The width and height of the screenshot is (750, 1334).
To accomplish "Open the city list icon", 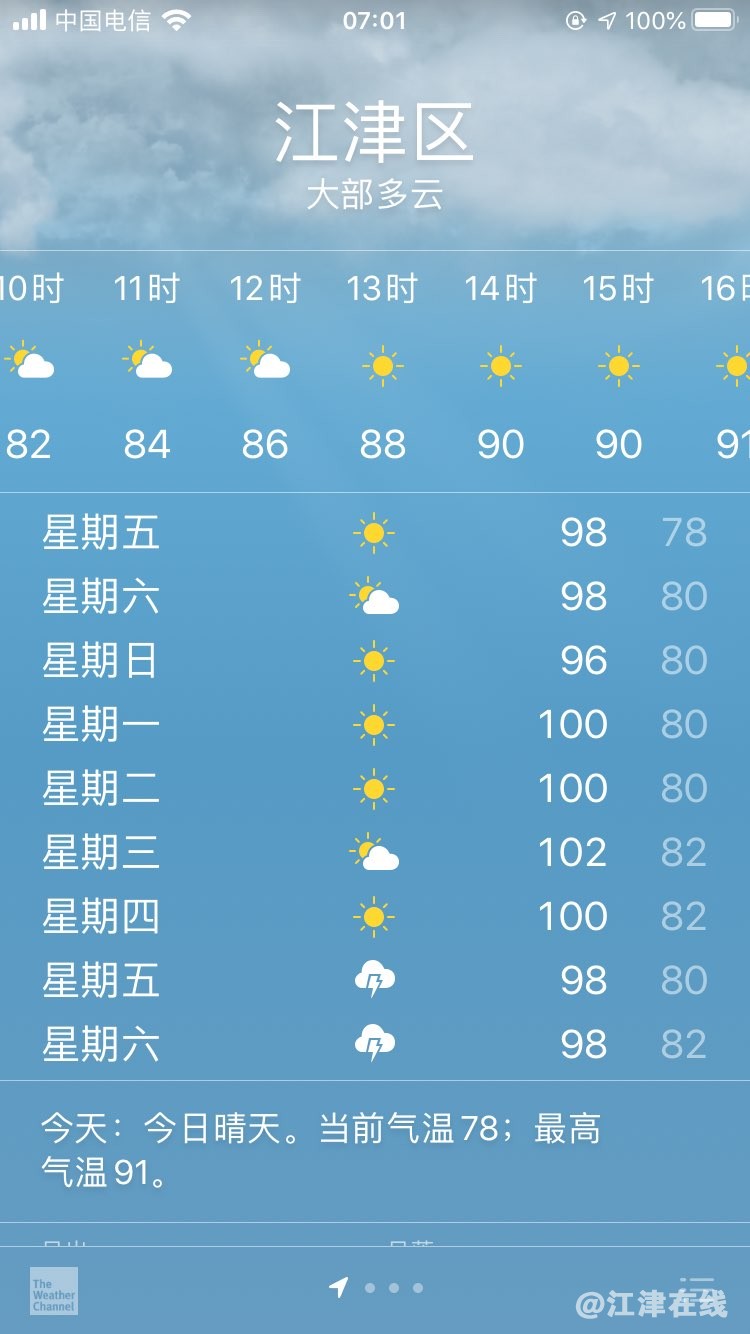I will pos(697,1287).
